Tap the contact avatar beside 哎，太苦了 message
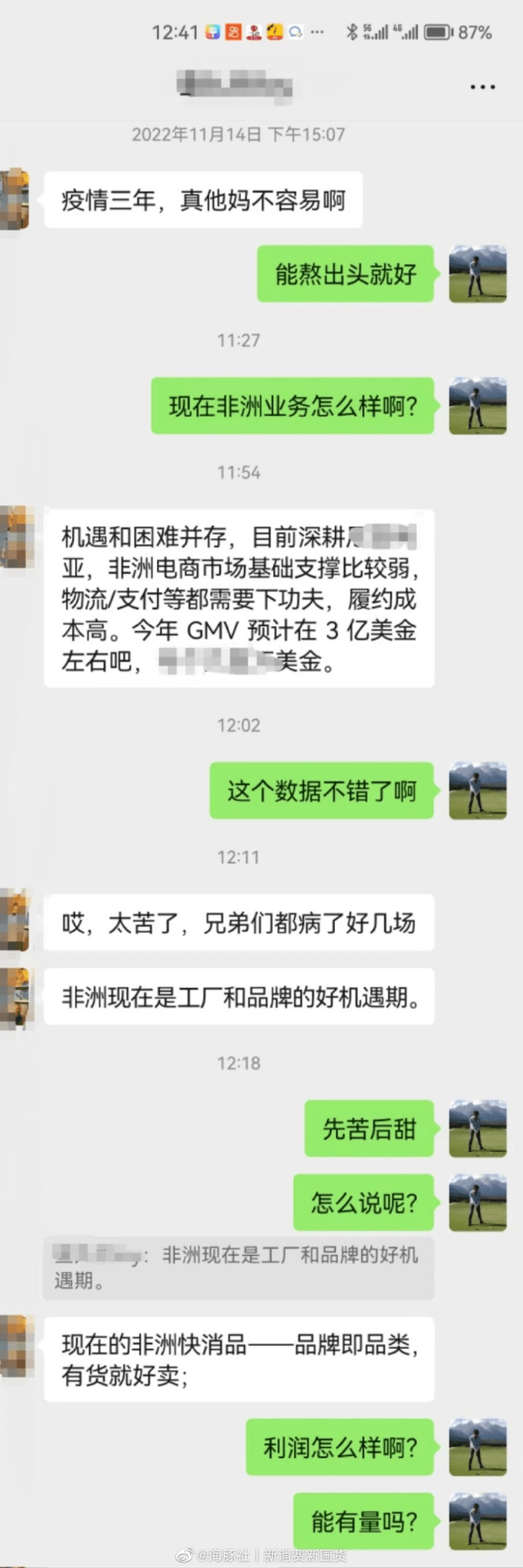This screenshot has width=523, height=1568. 15,922
